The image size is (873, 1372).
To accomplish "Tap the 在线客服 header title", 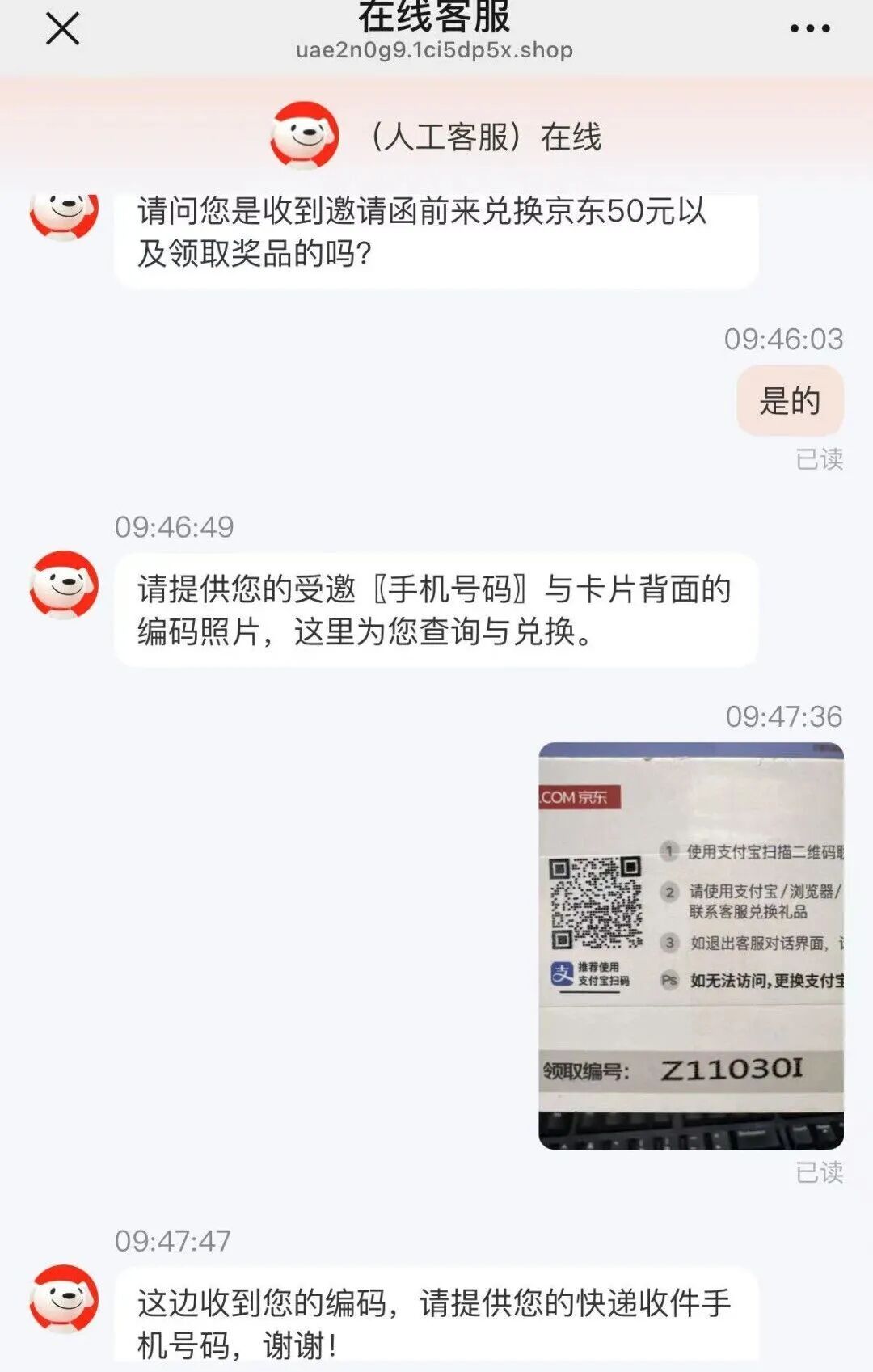I will pos(436,18).
